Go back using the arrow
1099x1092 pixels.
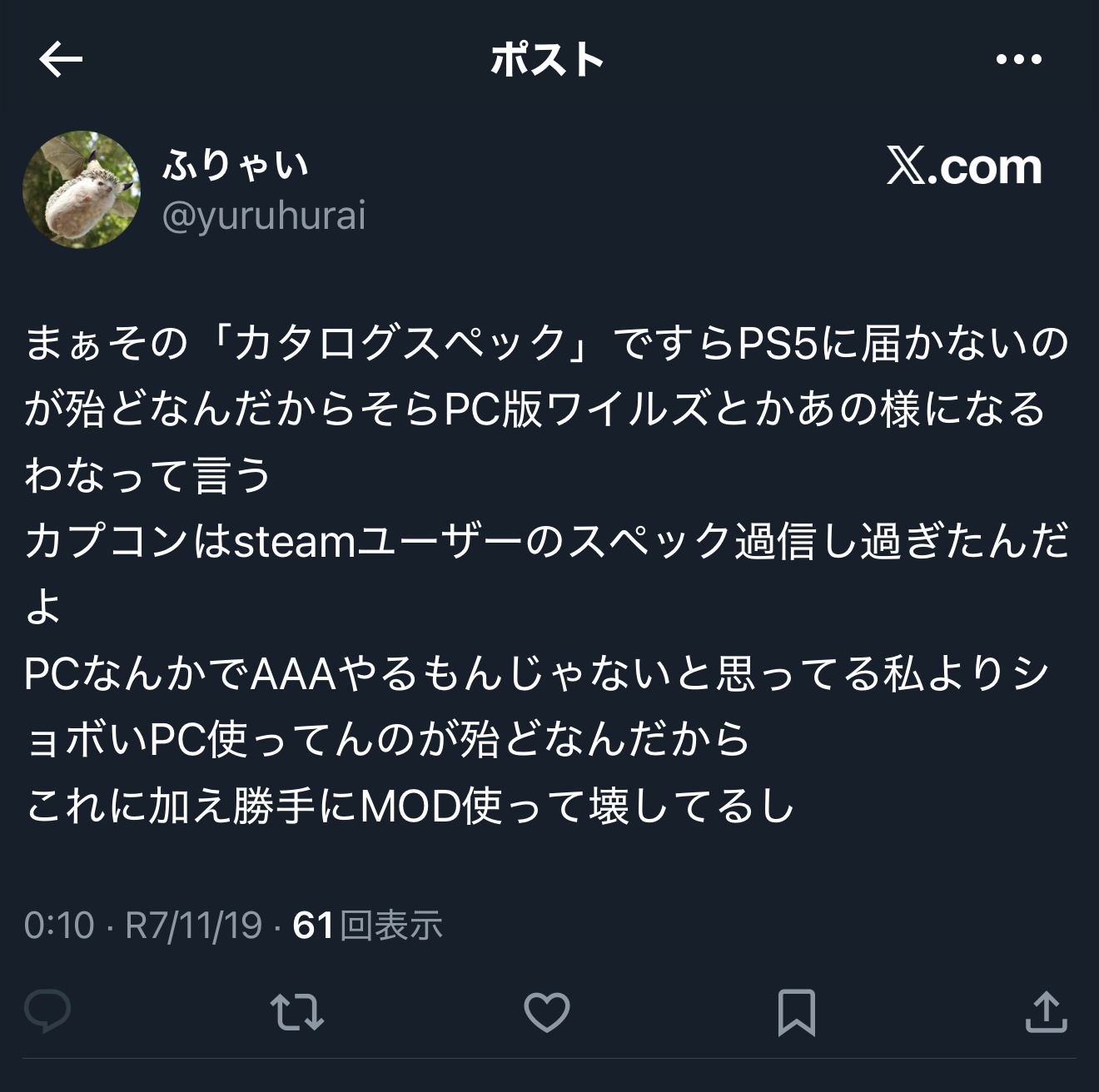(x=61, y=59)
